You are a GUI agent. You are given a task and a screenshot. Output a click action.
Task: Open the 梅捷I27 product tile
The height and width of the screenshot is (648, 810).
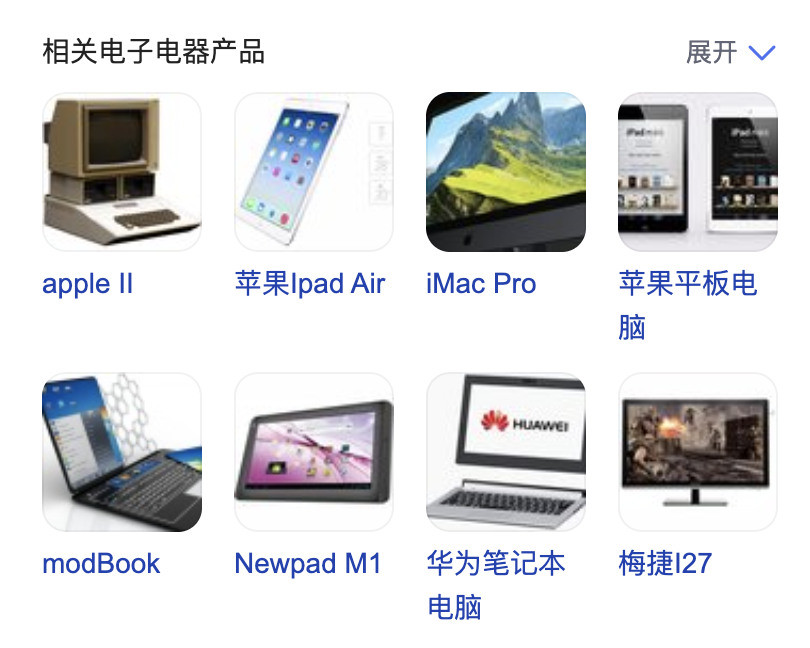[698, 452]
